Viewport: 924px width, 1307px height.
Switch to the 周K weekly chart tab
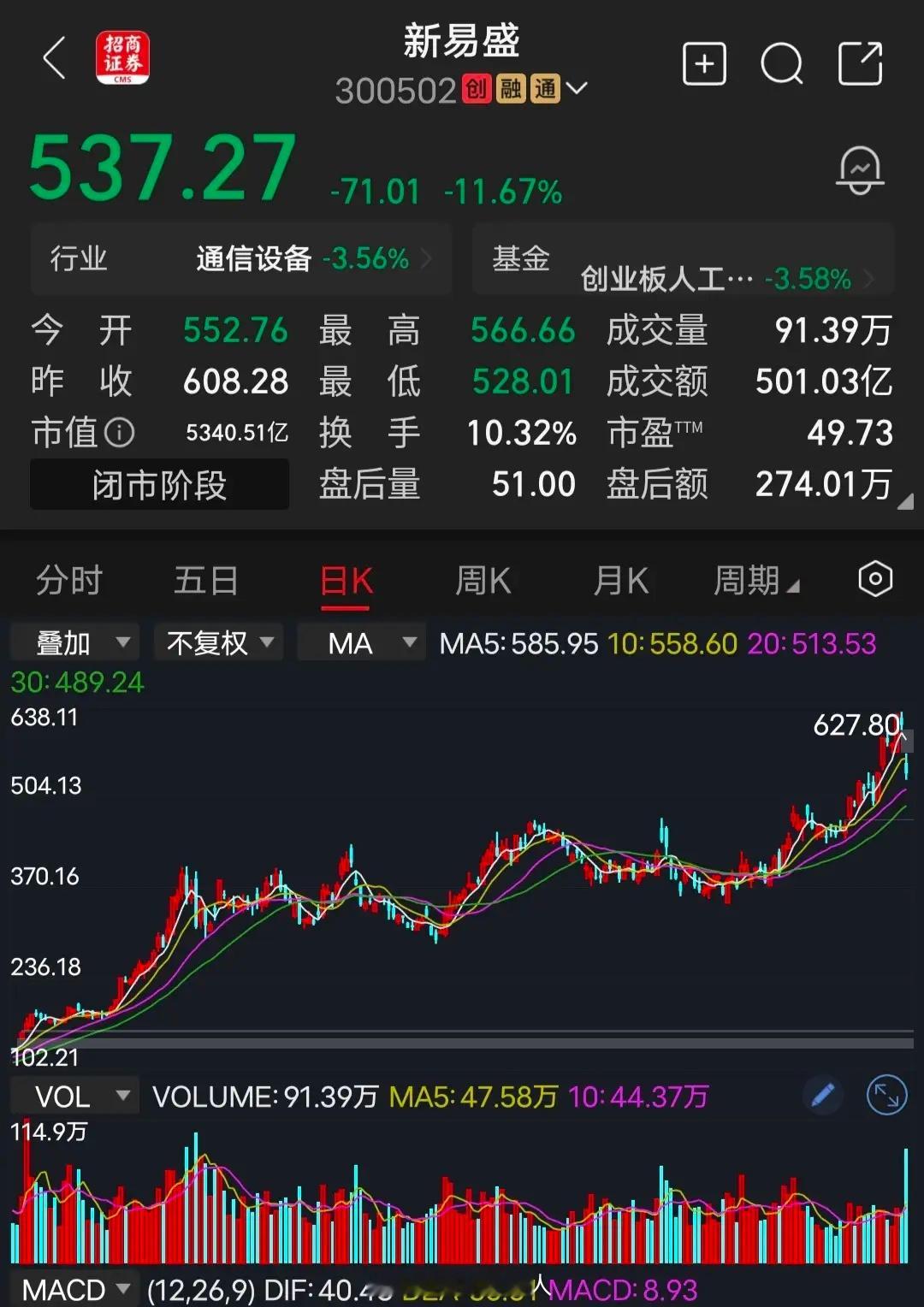pyautogui.click(x=483, y=579)
